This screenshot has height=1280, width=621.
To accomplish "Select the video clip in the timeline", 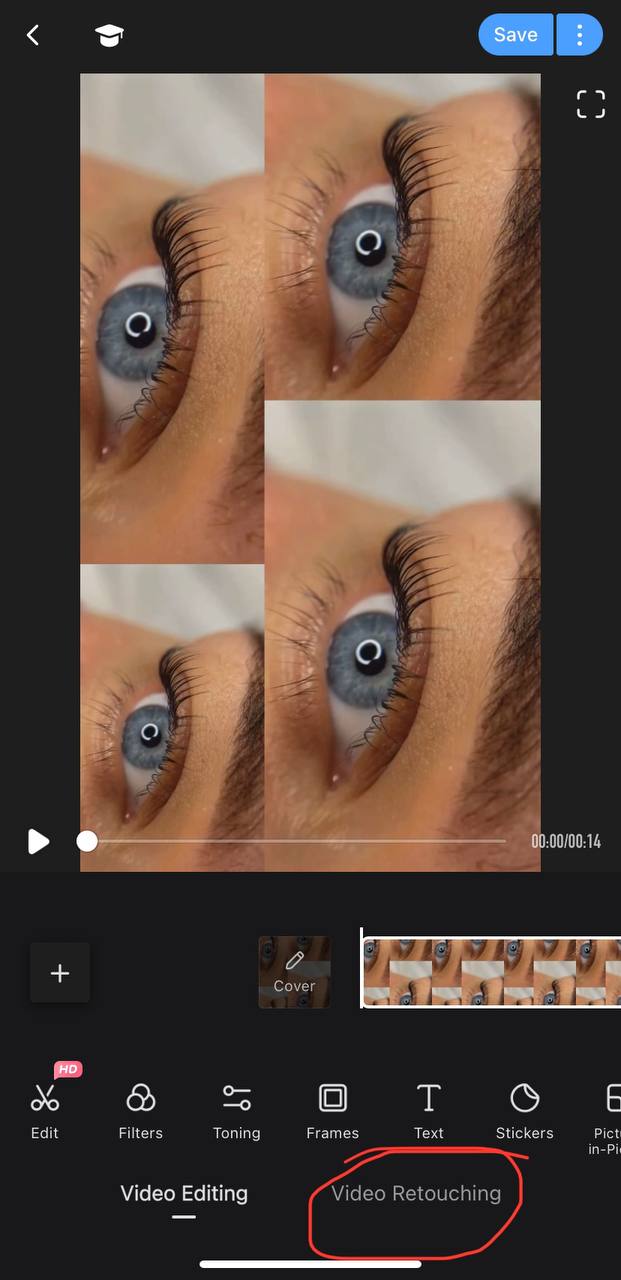I will pos(491,972).
